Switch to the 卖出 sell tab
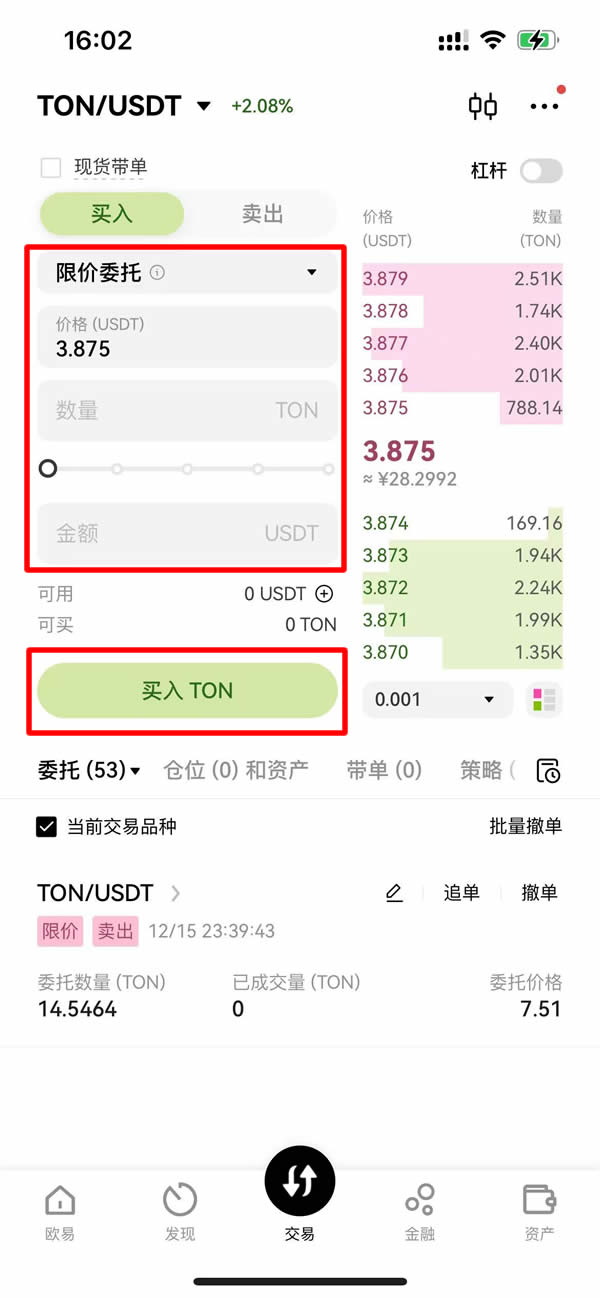The image size is (600, 1298). (x=263, y=214)
